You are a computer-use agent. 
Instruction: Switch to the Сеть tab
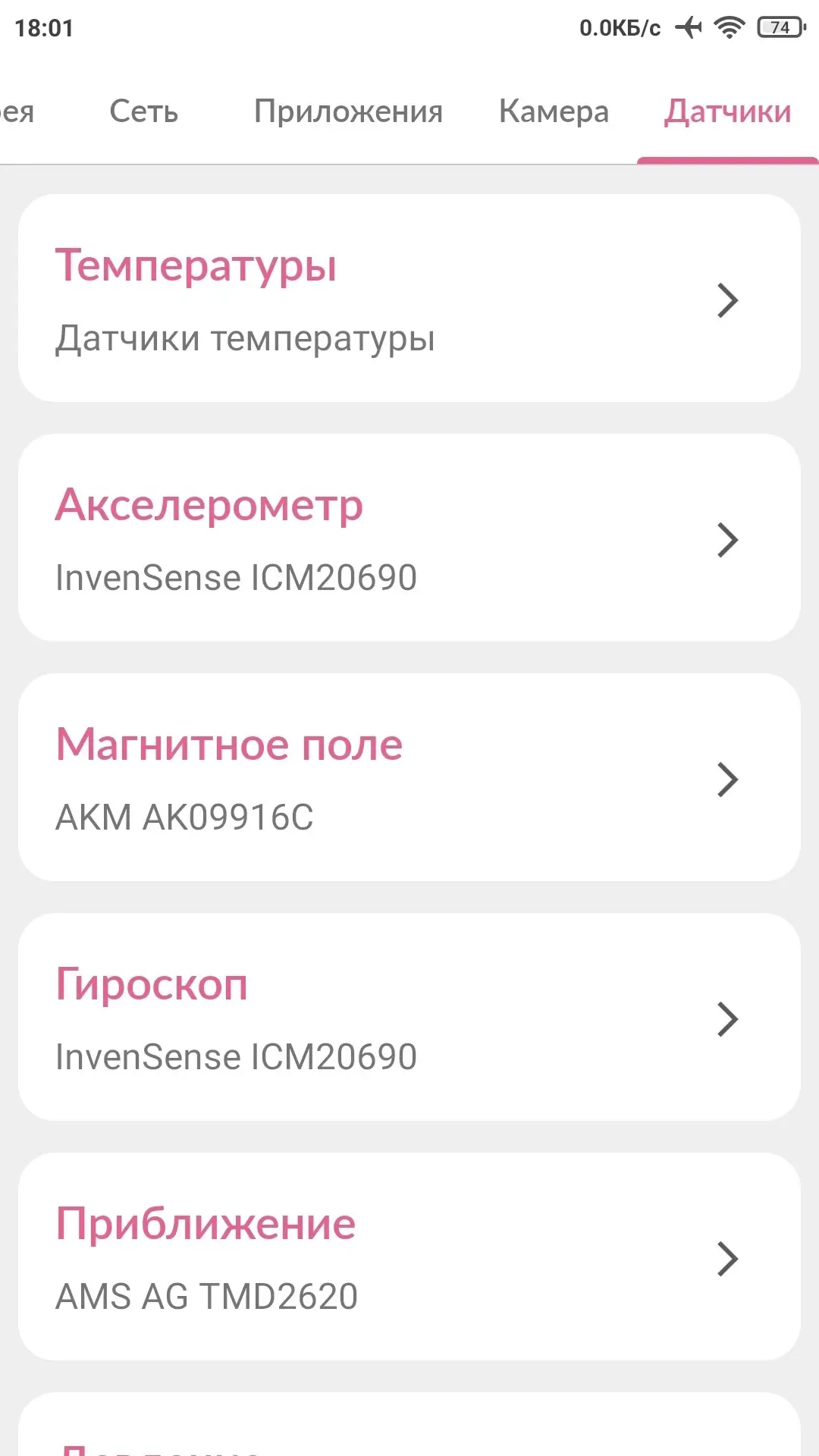tap(144, 111)
